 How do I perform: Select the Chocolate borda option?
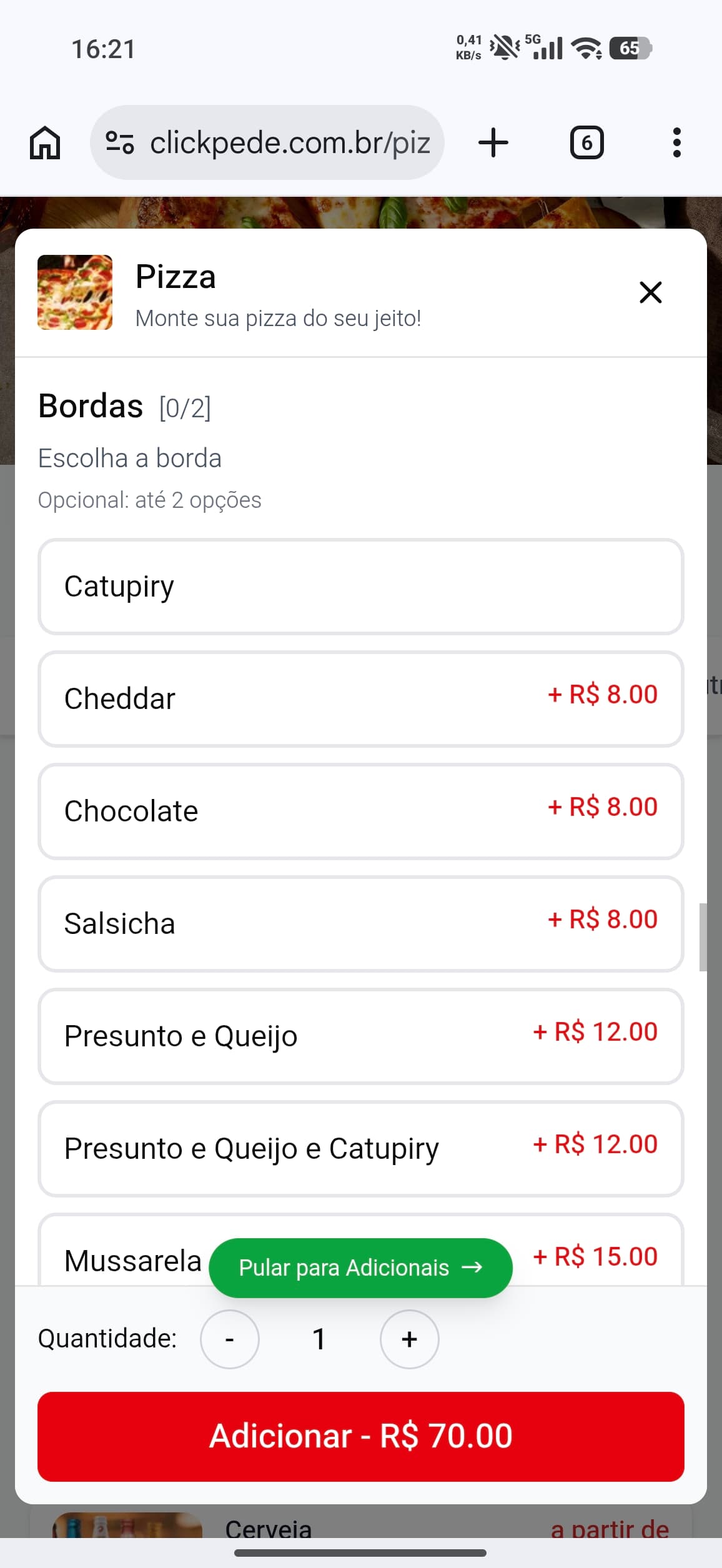[361, 811]
